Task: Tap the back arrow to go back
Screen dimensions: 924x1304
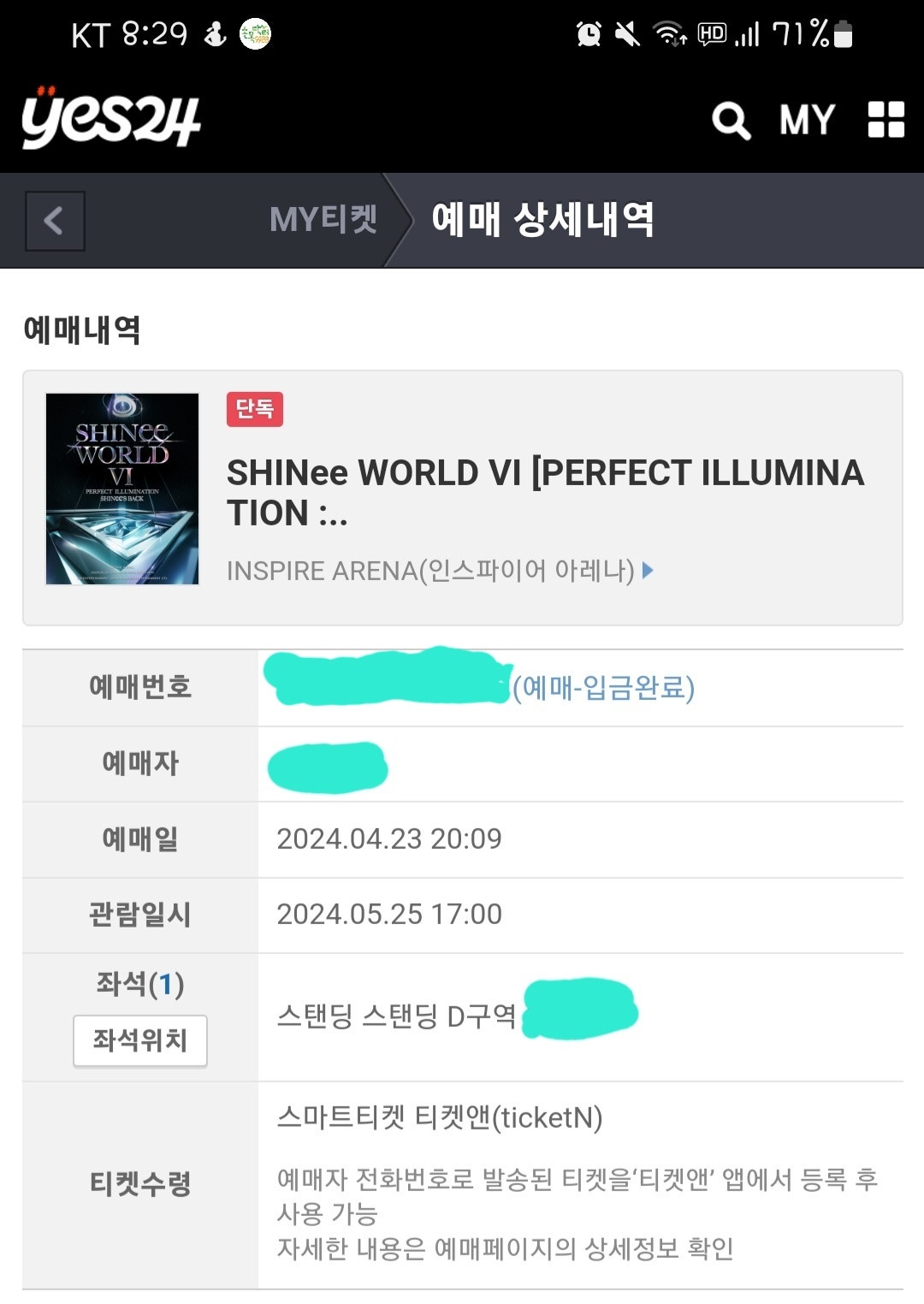Action: pyautogui.click(x=54, y=221)
